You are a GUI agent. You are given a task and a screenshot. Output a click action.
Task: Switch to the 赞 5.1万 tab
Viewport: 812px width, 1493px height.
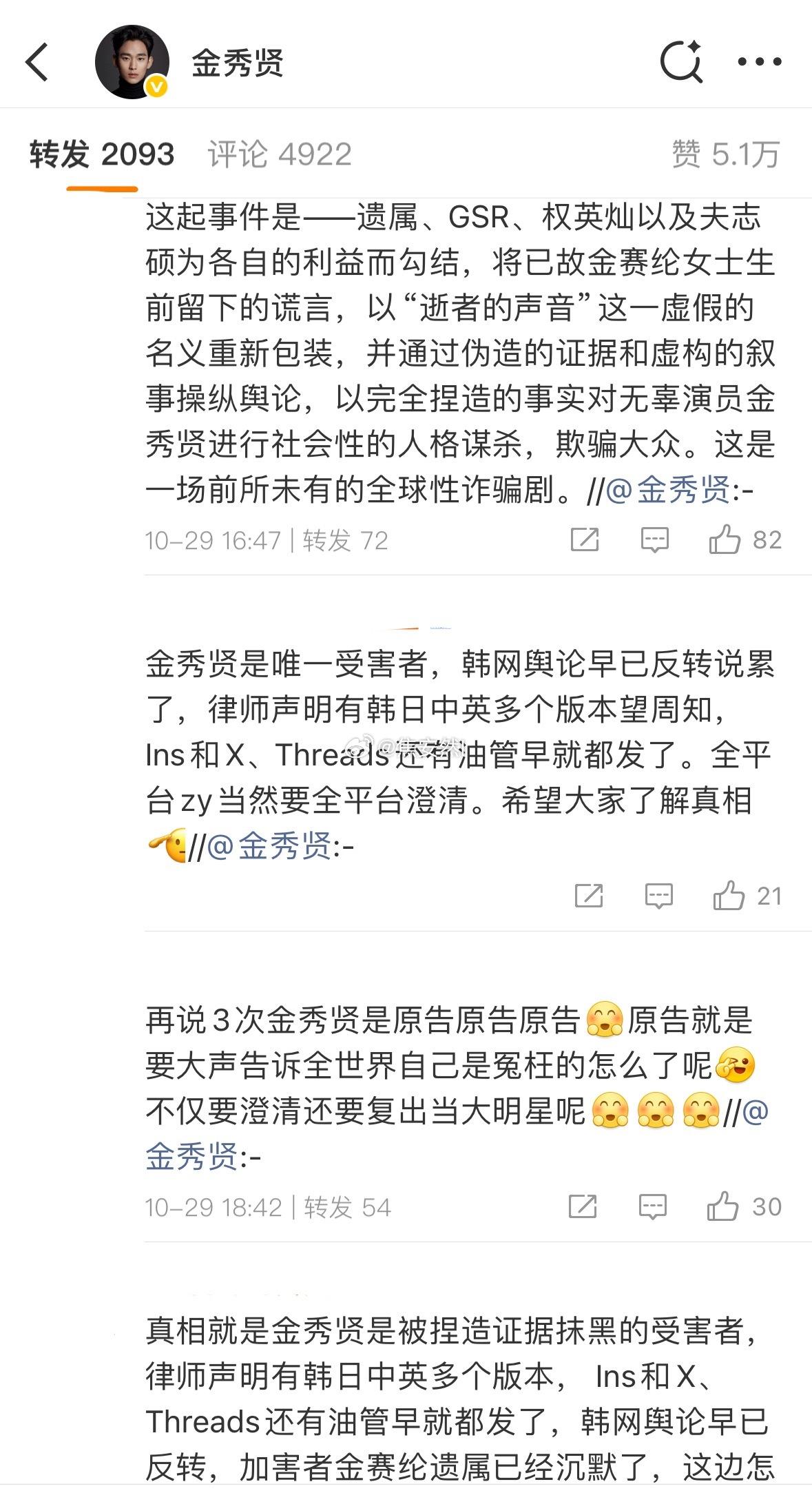tap(722, 154)
